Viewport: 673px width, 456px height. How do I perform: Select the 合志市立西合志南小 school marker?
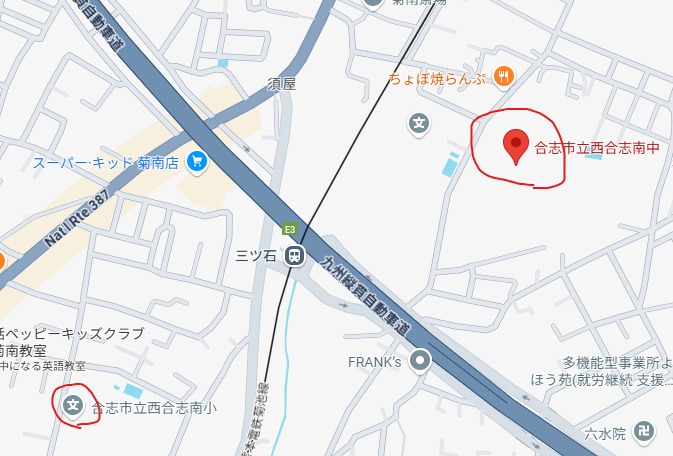click(x=72, y=405)
